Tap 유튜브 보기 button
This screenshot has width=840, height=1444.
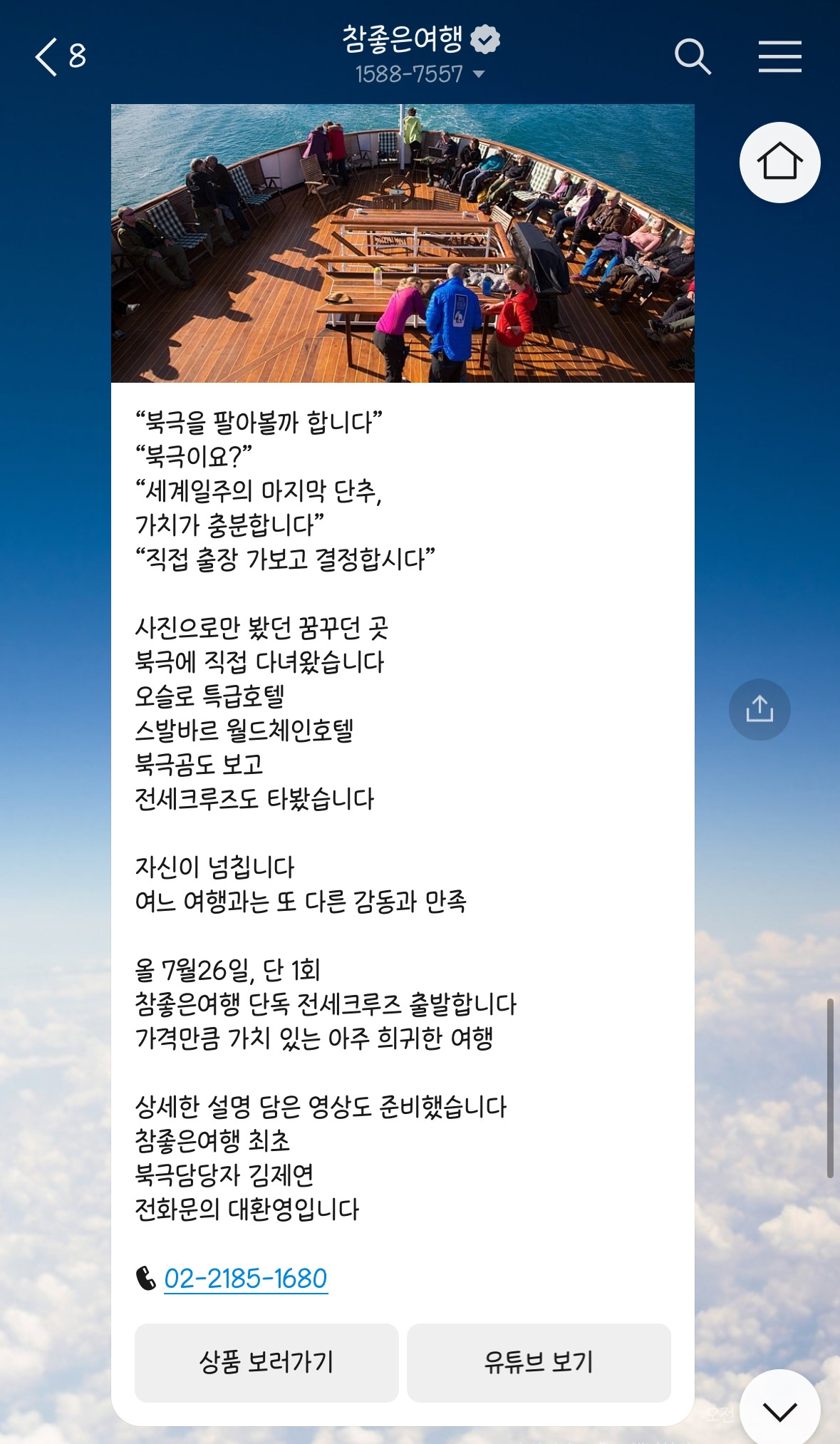pyautogui.click(x=539, y=1362)
